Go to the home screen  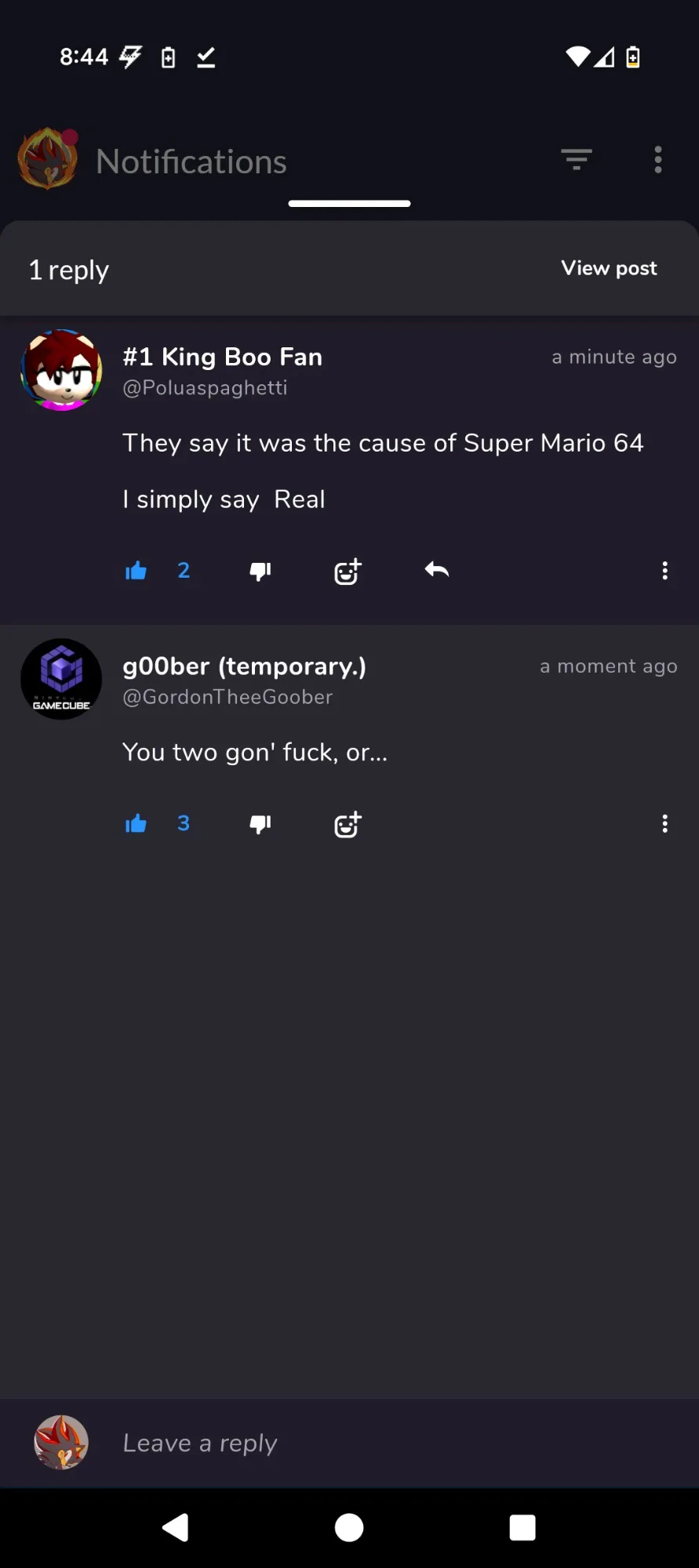point(349,1527)
